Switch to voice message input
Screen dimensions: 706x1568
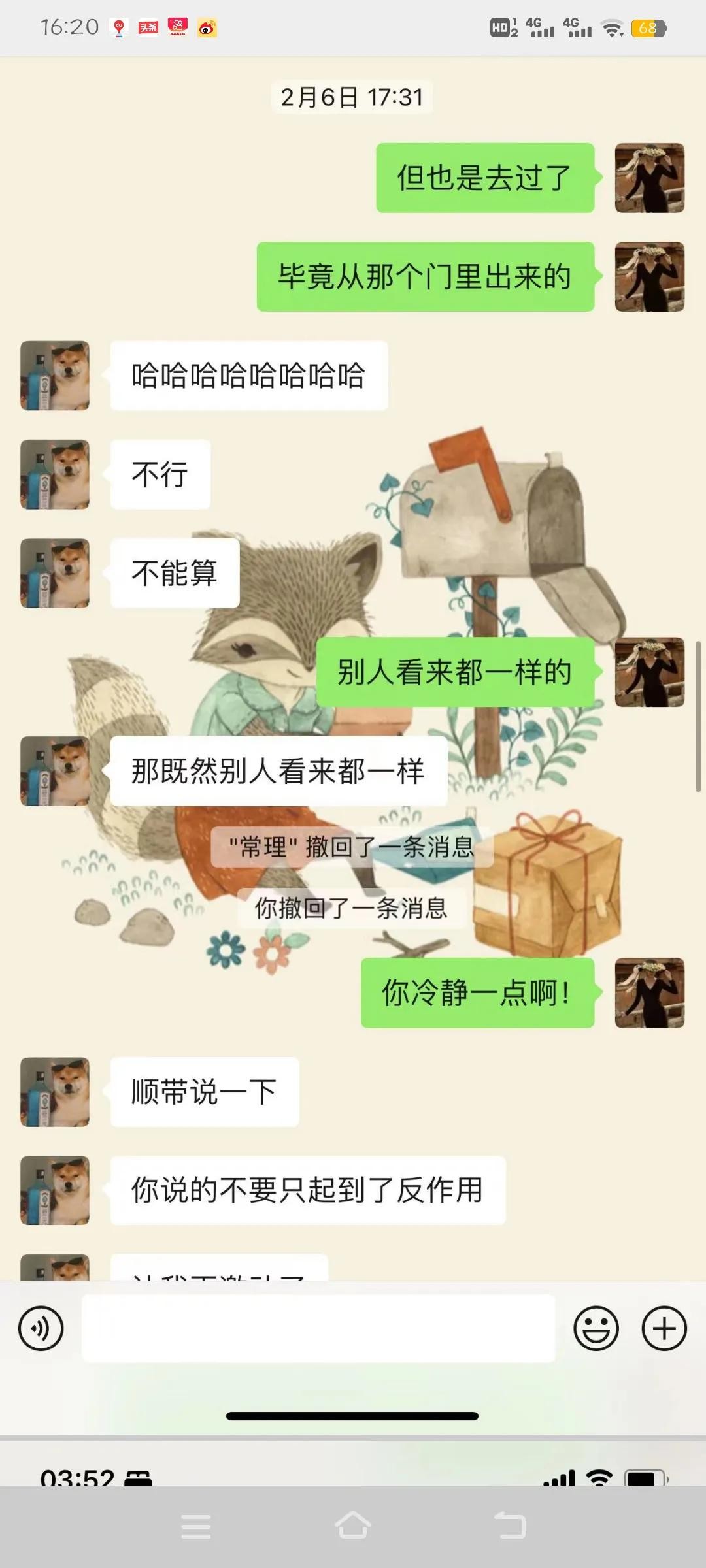click(x=41, y=1328)
